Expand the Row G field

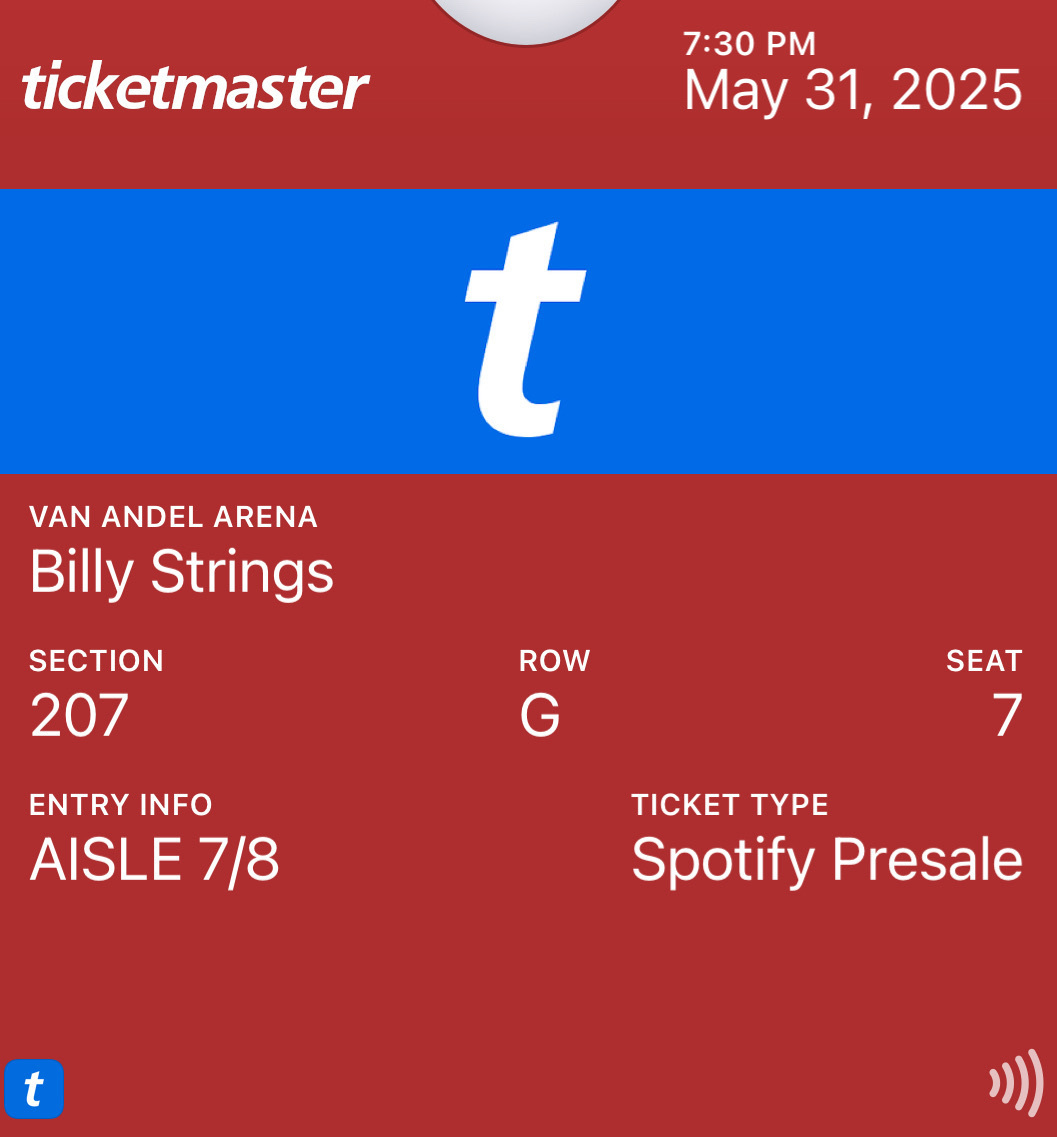click(540, 714)
